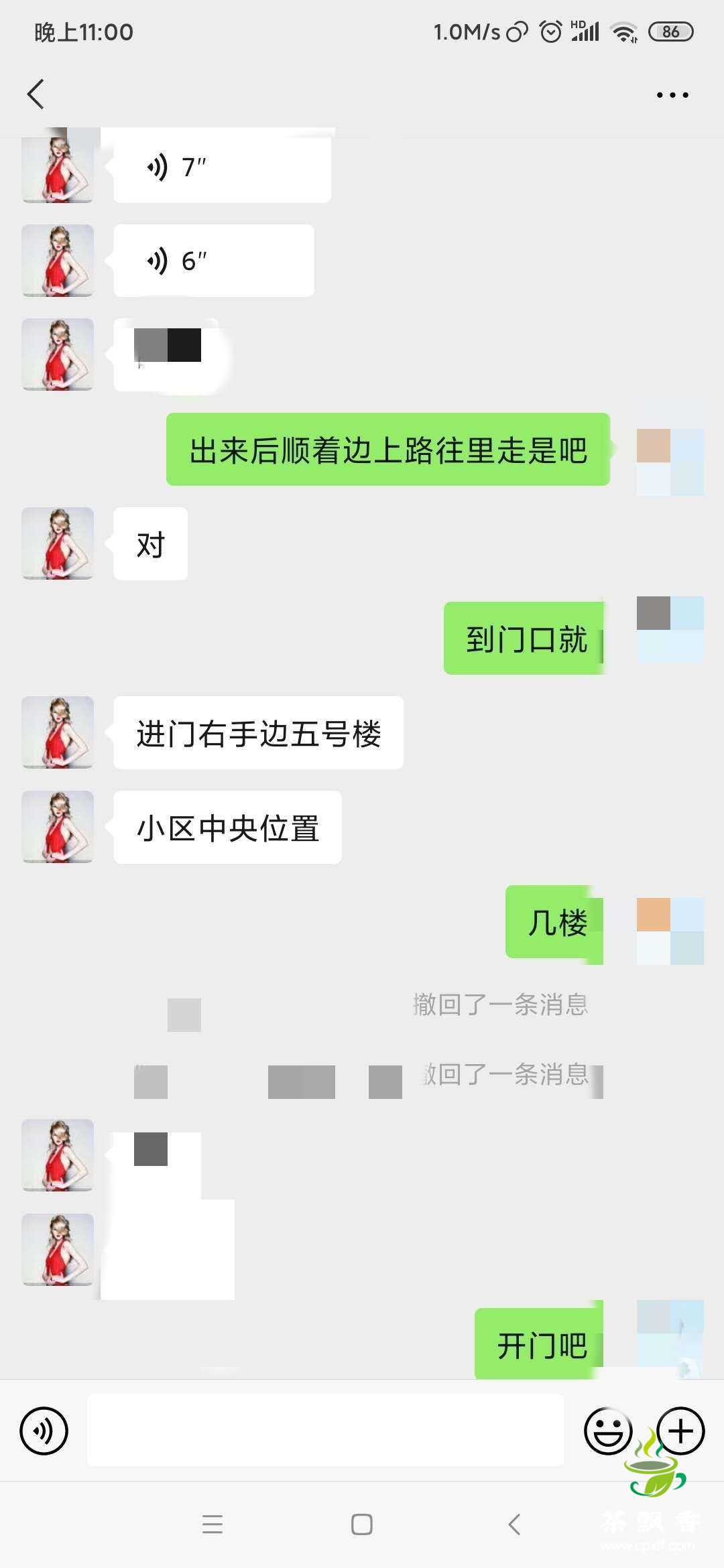This screenshot has width=724, height=1568.
Task: Switch to voice input mode
Action: [x=44, y=1431]
